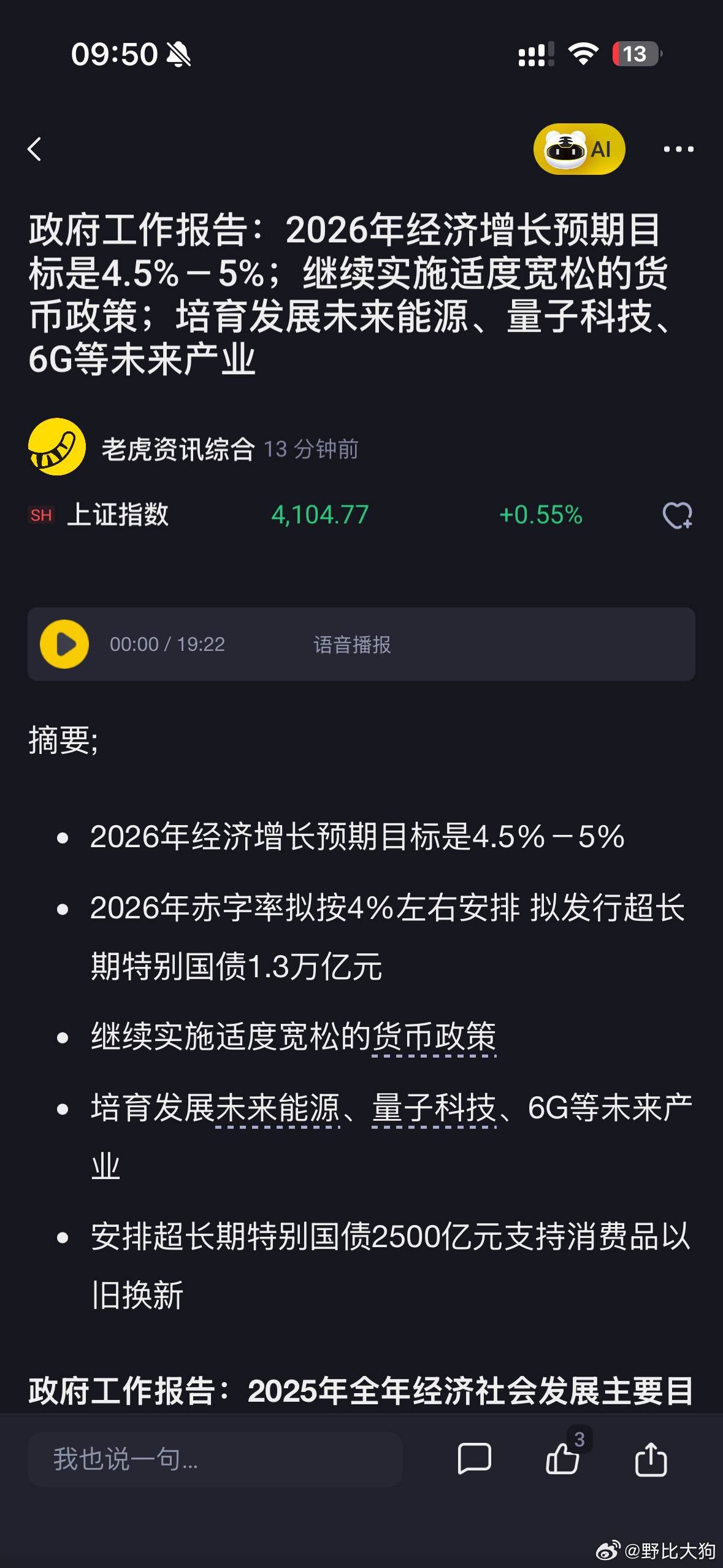Open the 上证指数 index quote row
723x1568 pixels.
point(307,516)
